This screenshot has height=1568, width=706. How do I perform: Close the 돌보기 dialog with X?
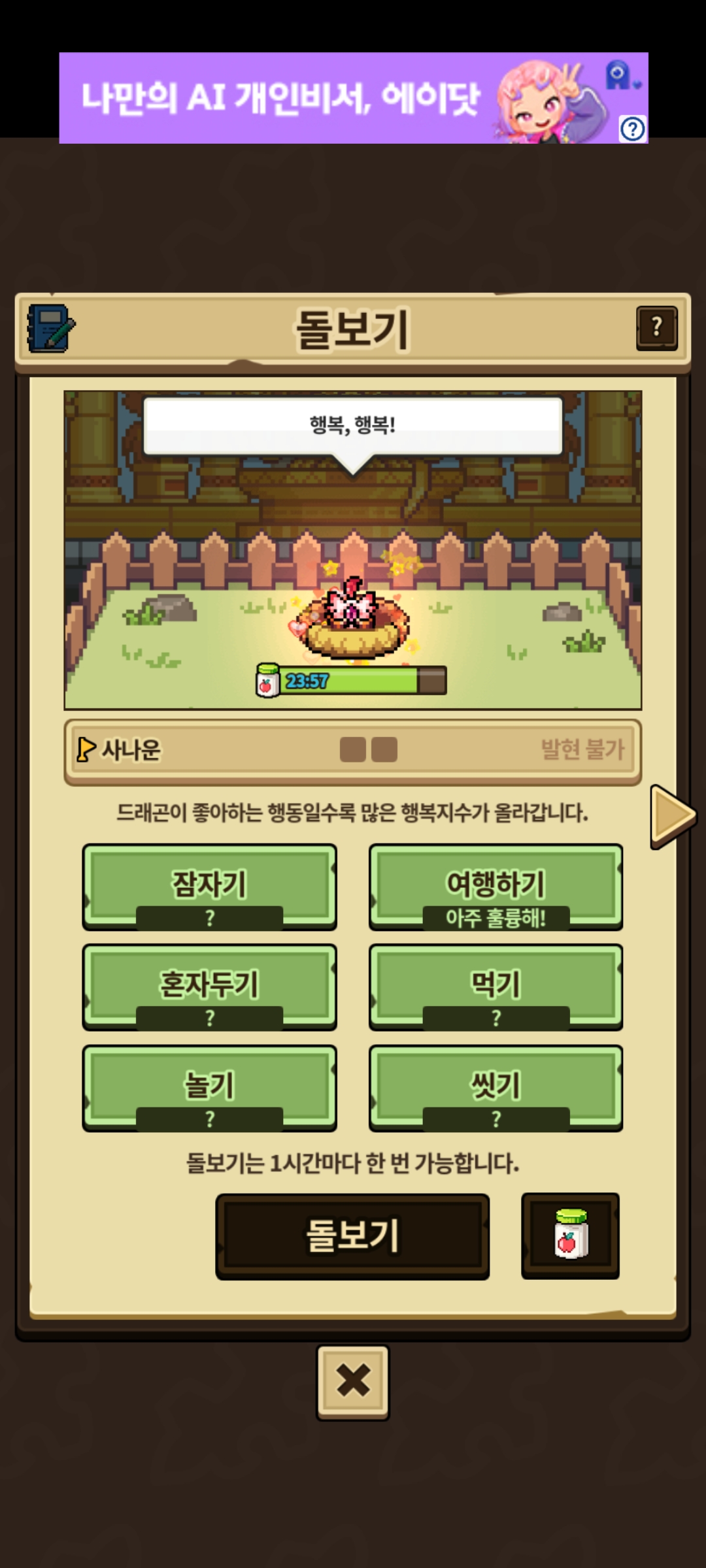click(x=352, y=1382)
